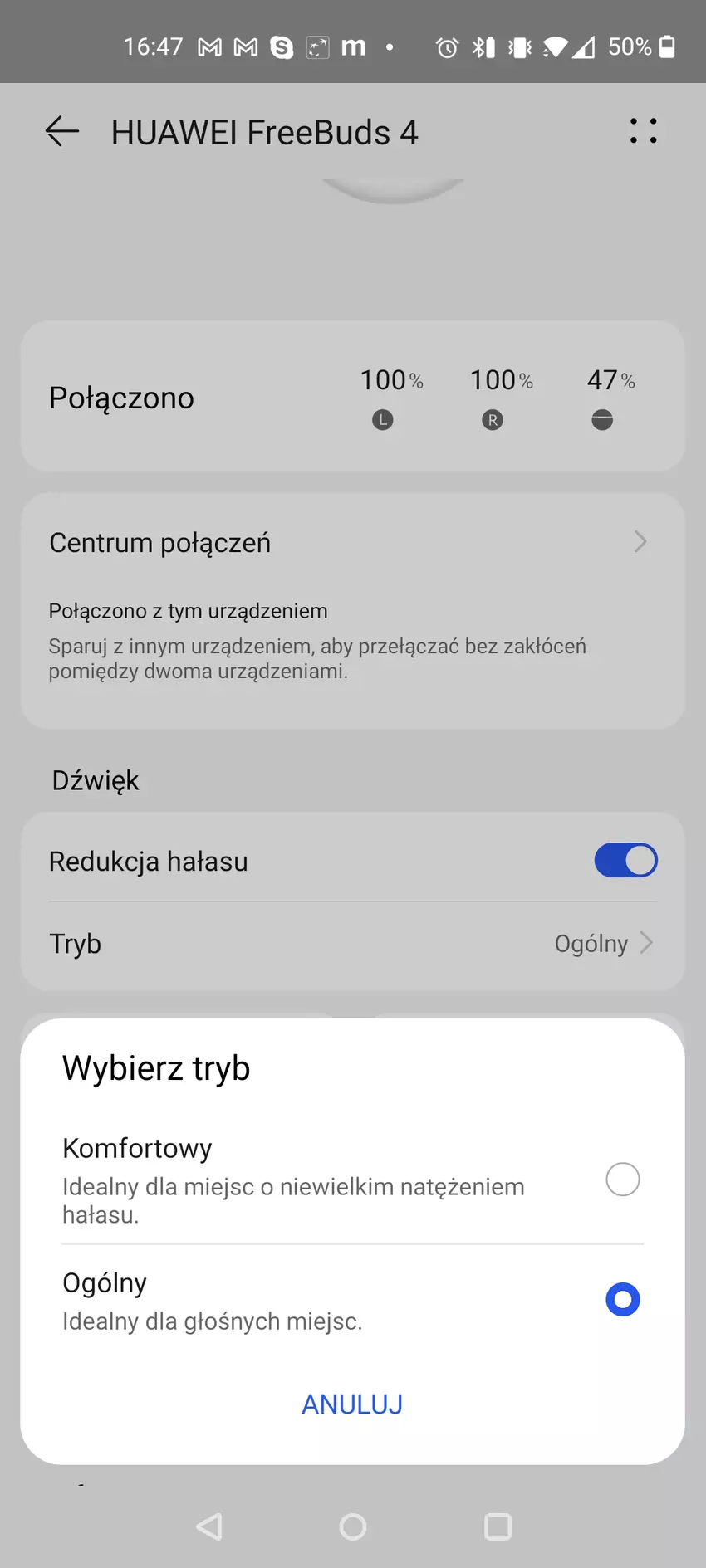Tap ANULUJ to cancel mode selection
Viewport: 706px width, 1568px height.
coord(352,1404)
